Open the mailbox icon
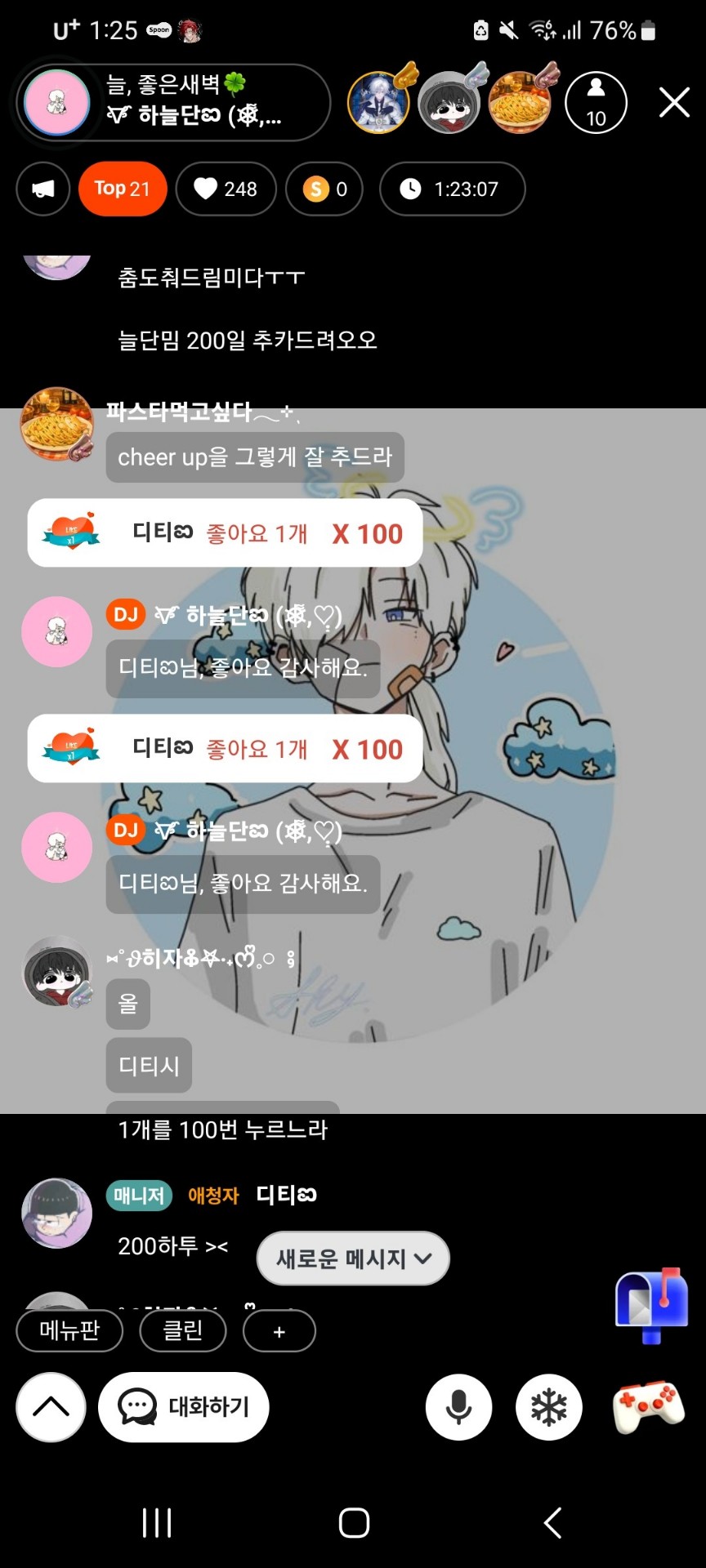 pyautogui.click(x=650, y=1305)
